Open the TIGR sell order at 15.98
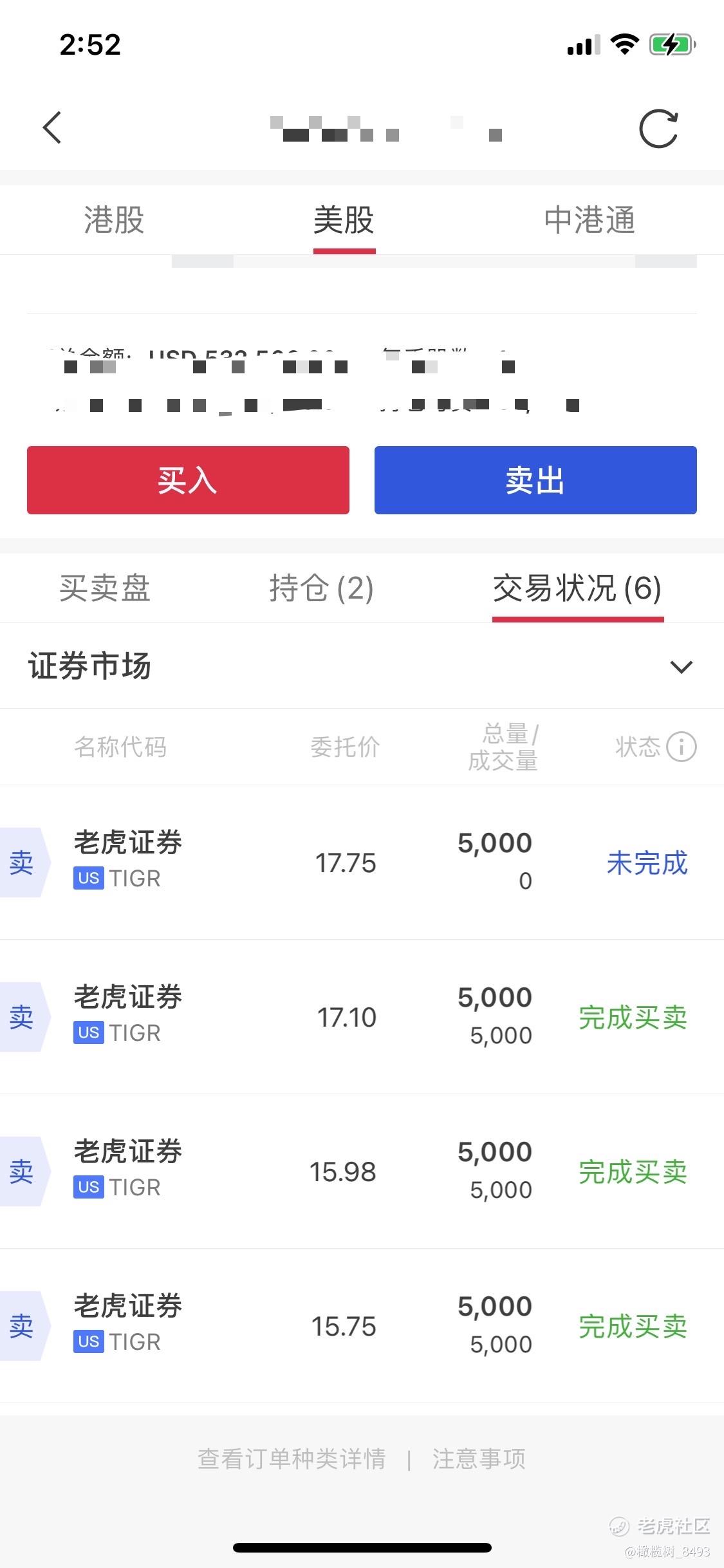The height and width of the screenshot is (1568, 724). (362, 1171)
